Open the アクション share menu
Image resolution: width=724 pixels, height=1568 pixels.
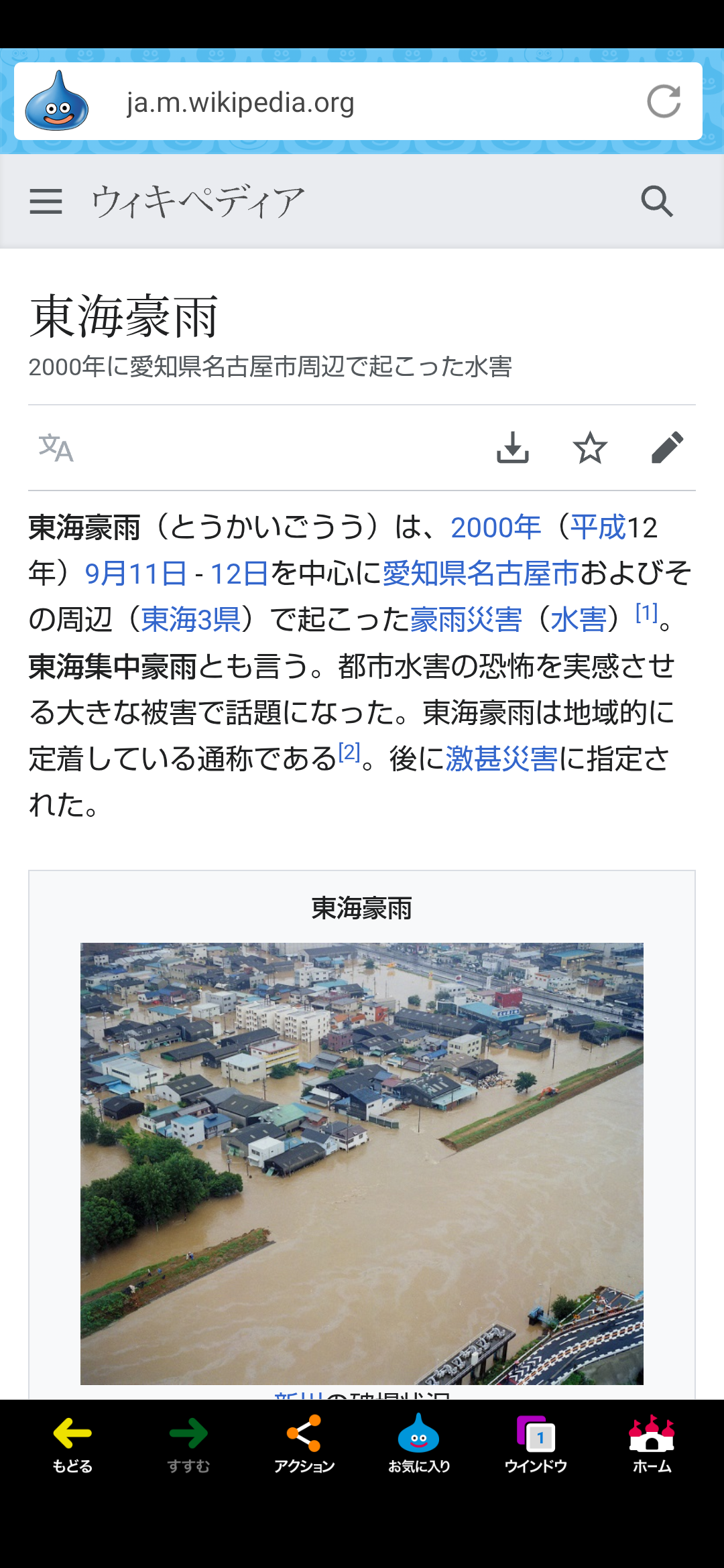pyautogui.click(x=304, y=1445)
